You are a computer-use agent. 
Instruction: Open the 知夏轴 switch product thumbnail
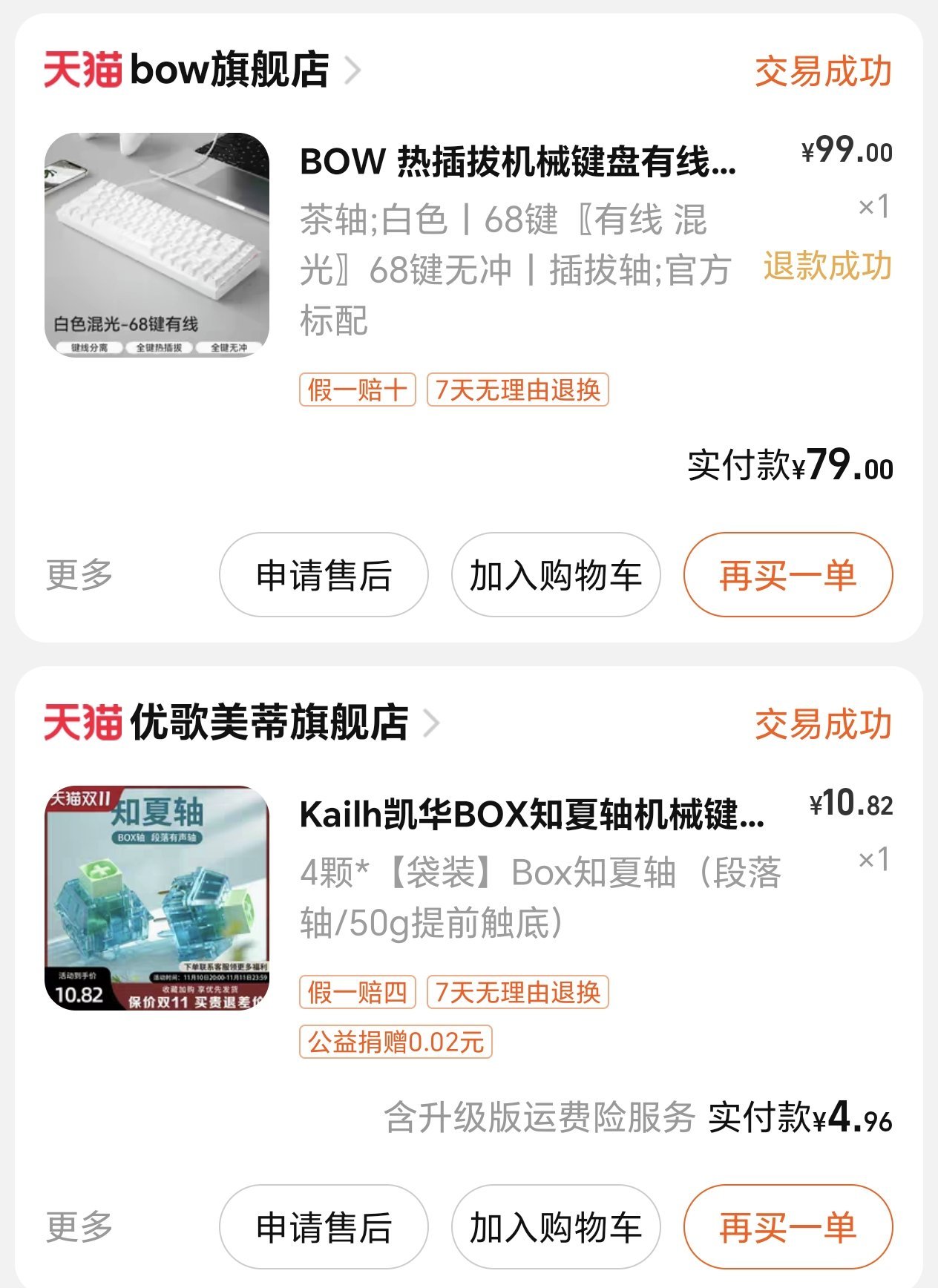pos(157,898)
